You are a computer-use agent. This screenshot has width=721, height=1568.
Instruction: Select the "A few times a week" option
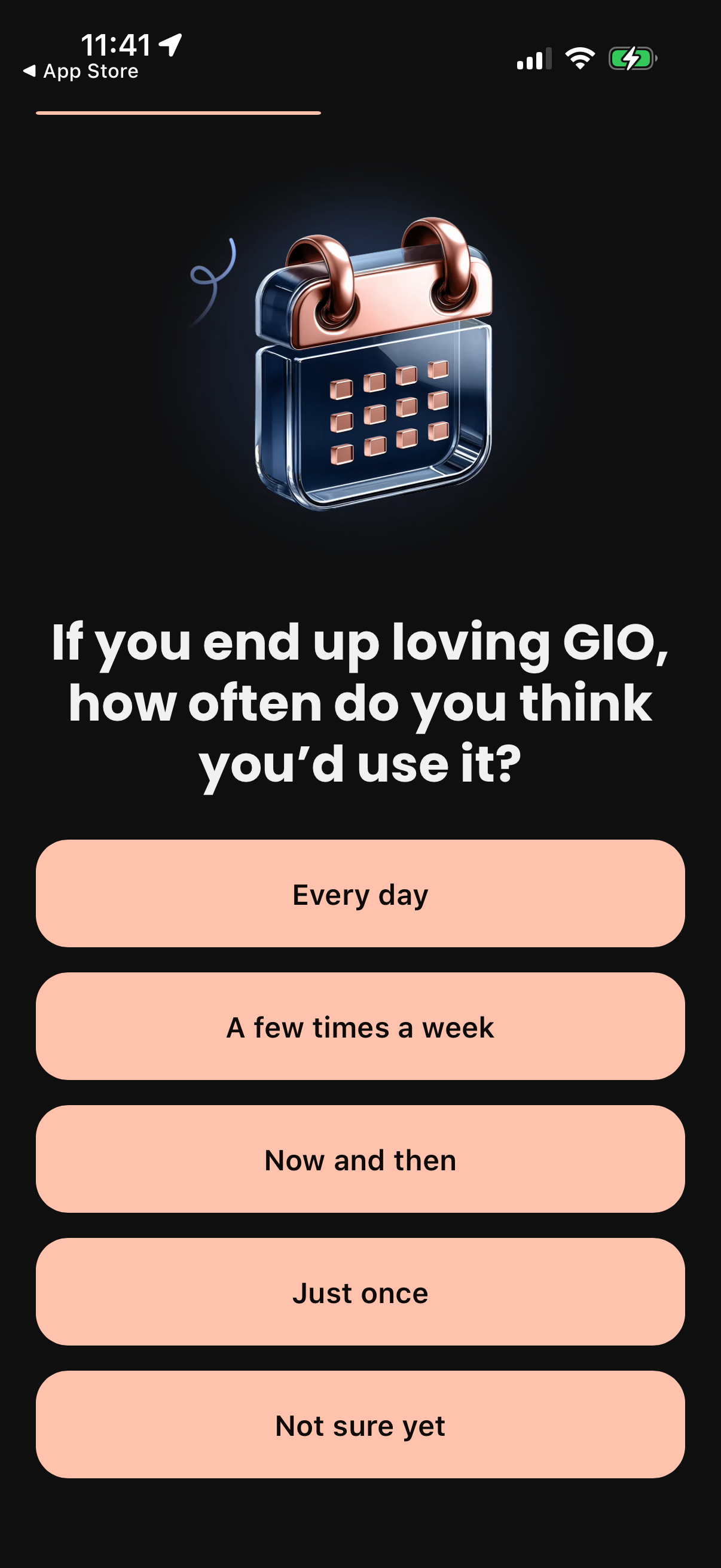(x=360, y=1027)
